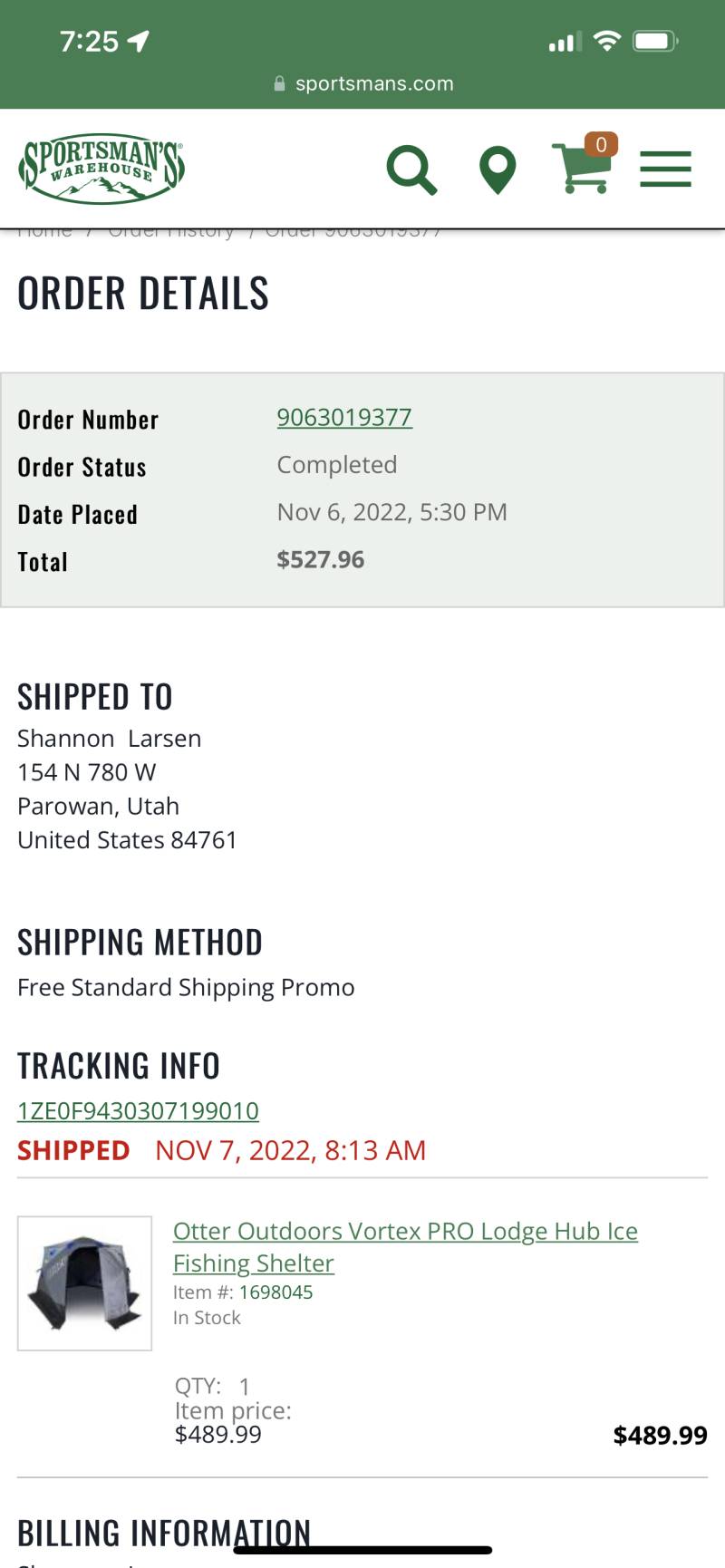Tap the ice fishing shelter thumbnail

click(x=85, y=1283)
